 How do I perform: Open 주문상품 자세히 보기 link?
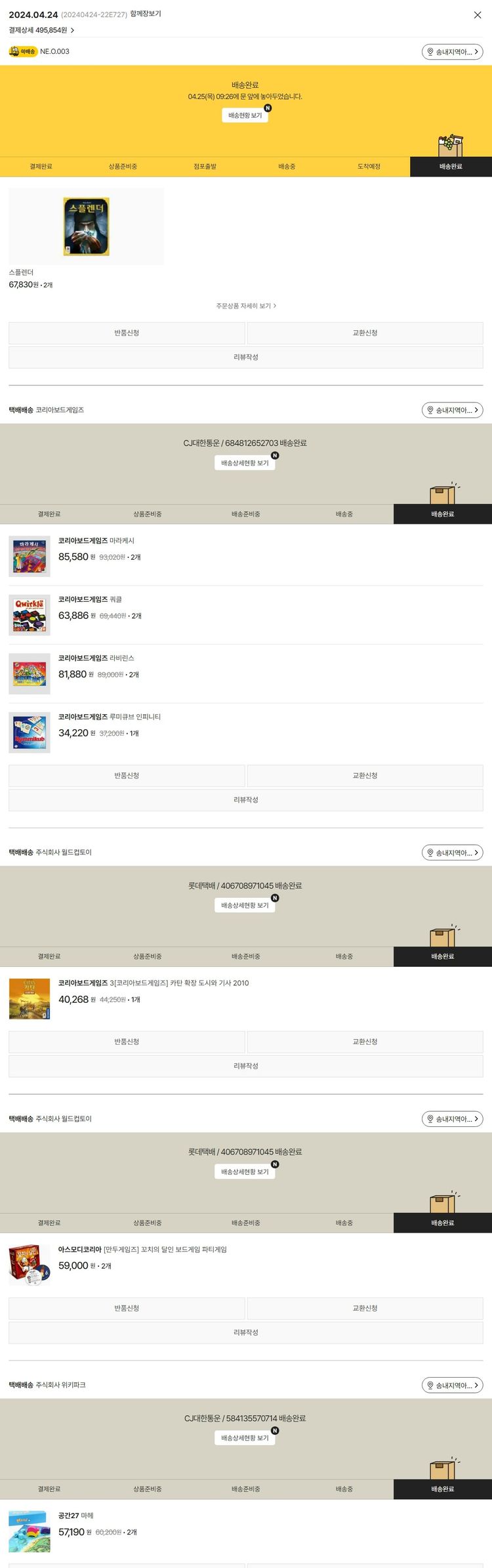pos(246,306)
